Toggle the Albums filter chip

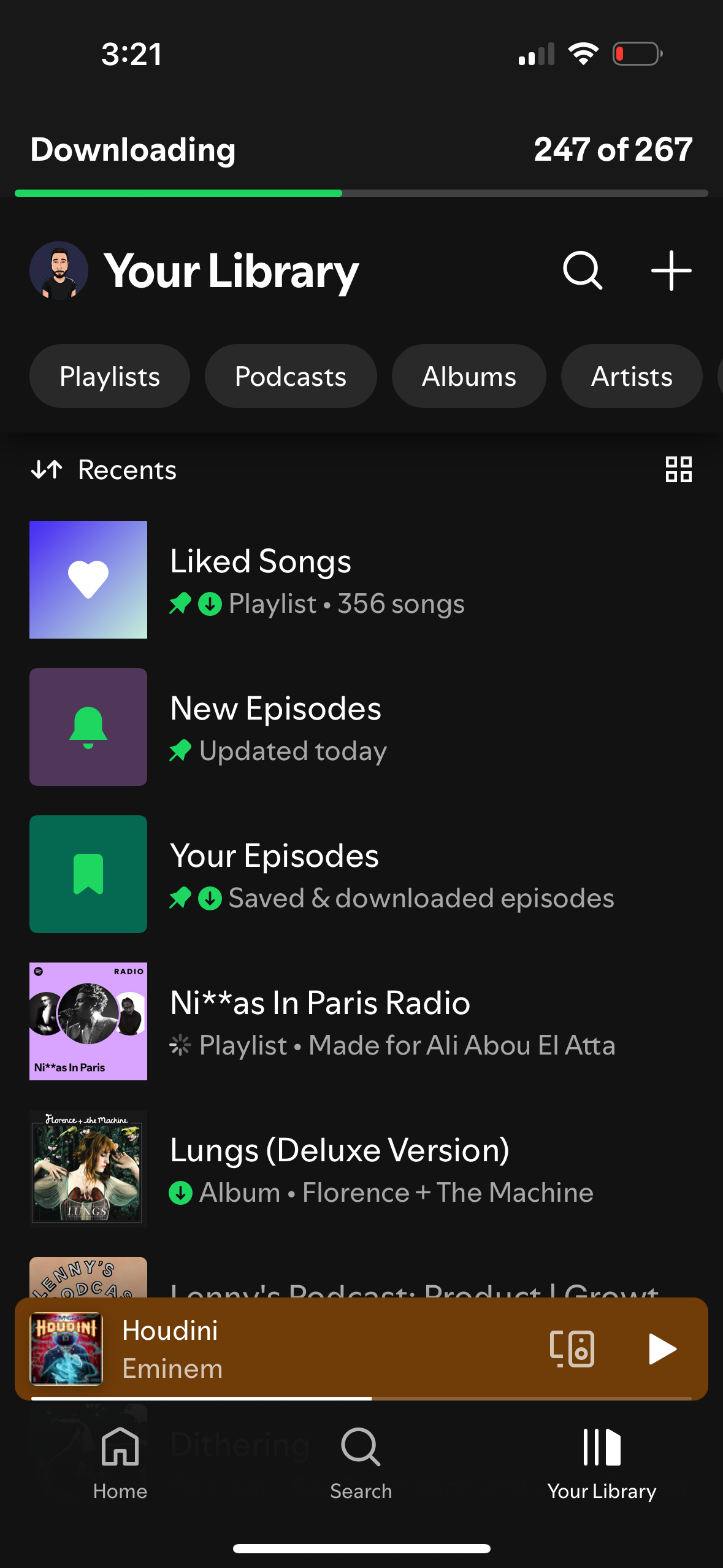coord(469,376)
